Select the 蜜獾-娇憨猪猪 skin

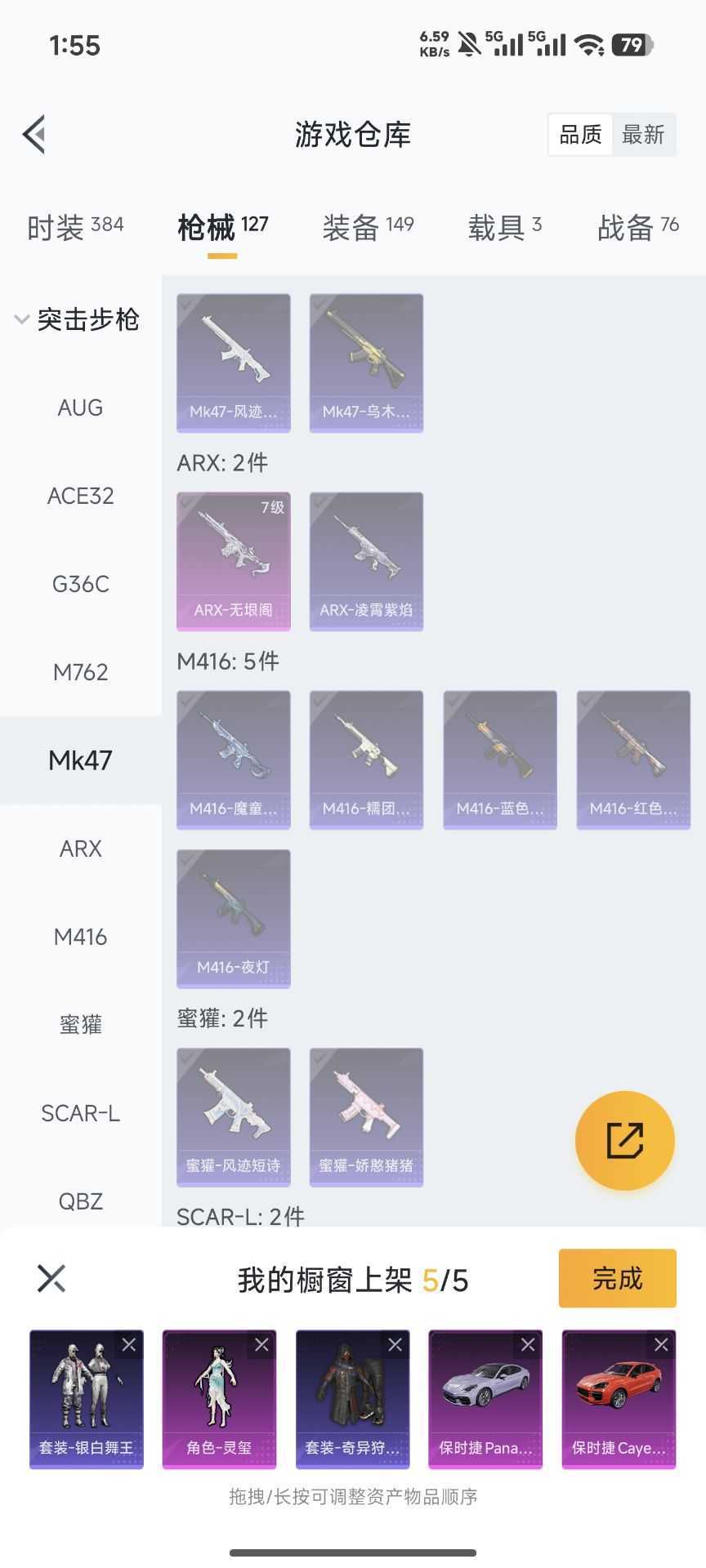point(366,1116)
